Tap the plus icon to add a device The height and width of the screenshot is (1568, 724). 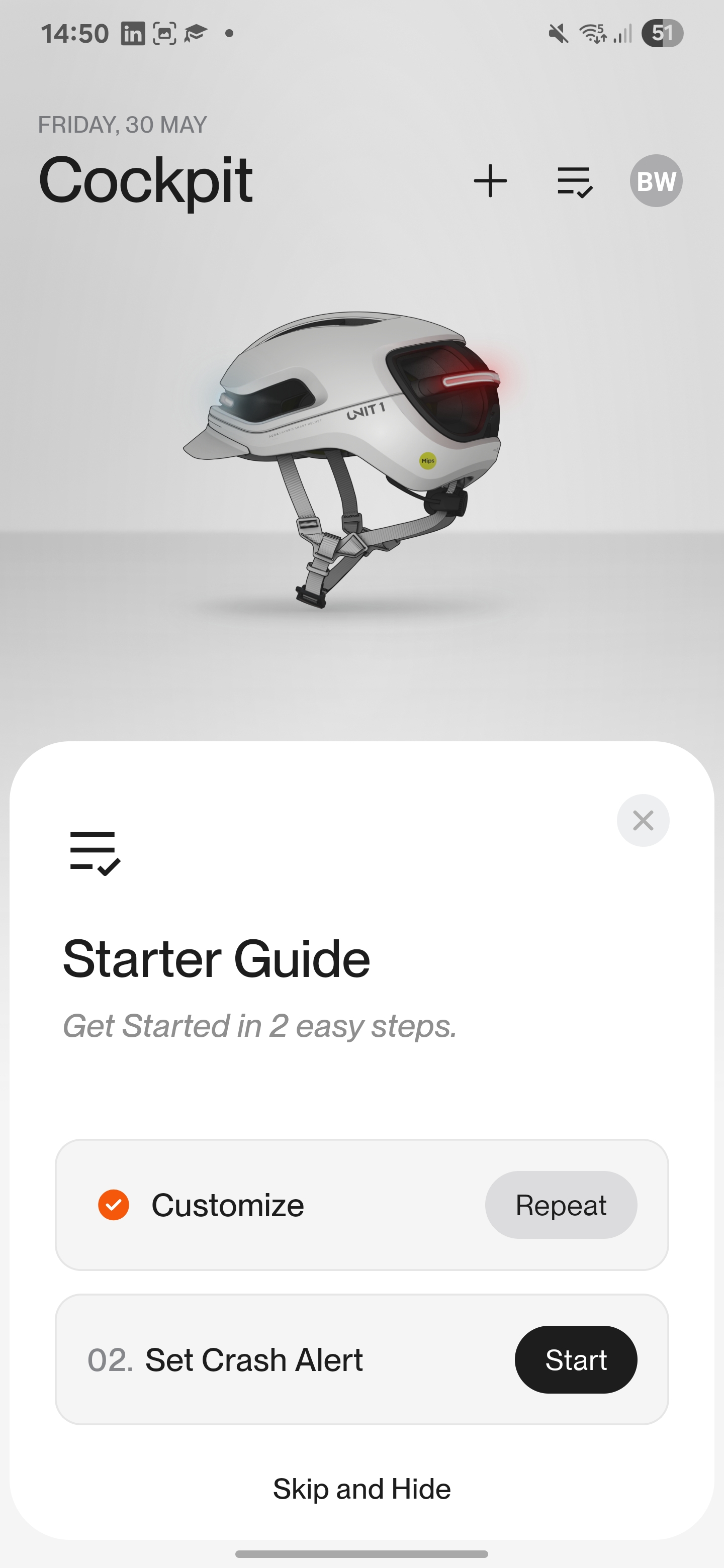tap(490, 181)
